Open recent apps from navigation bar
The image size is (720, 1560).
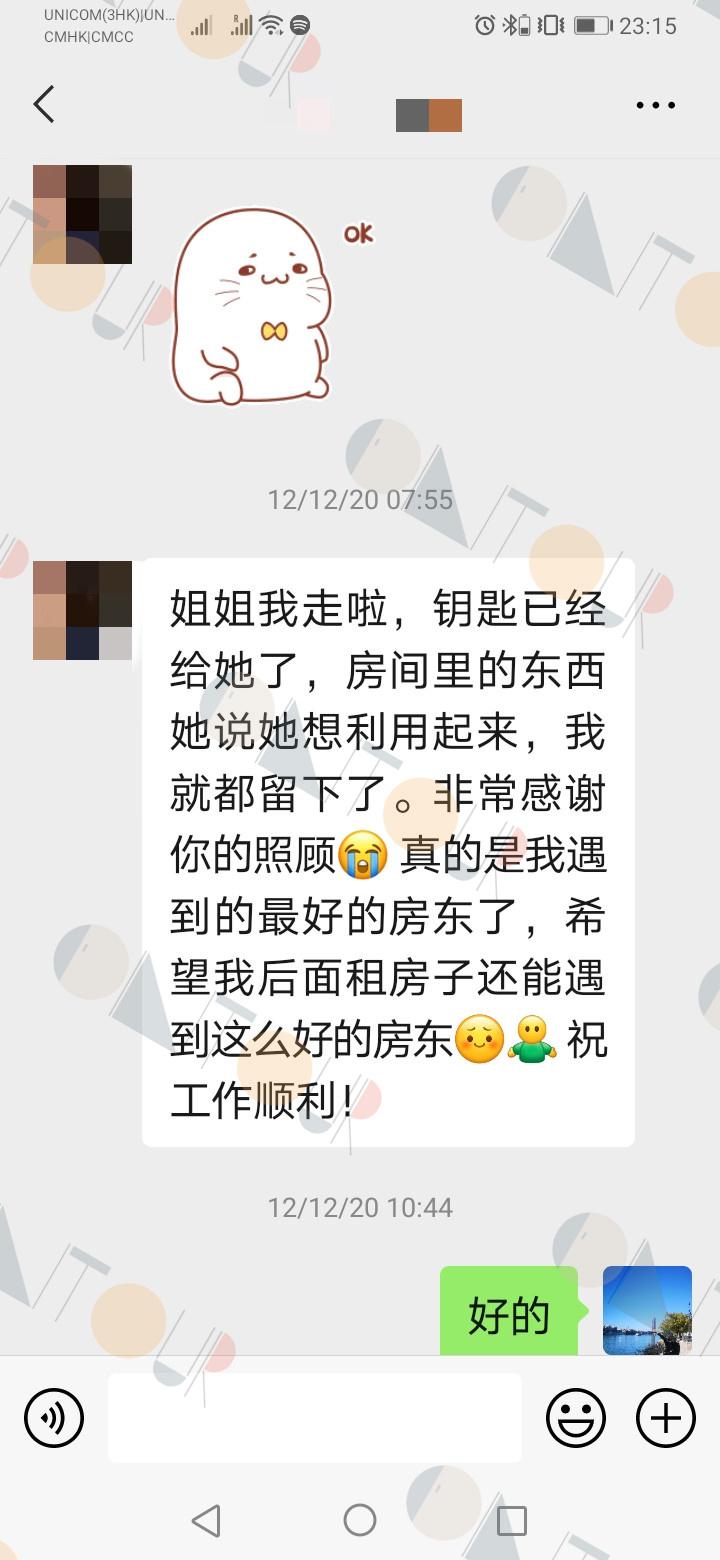512,1520
